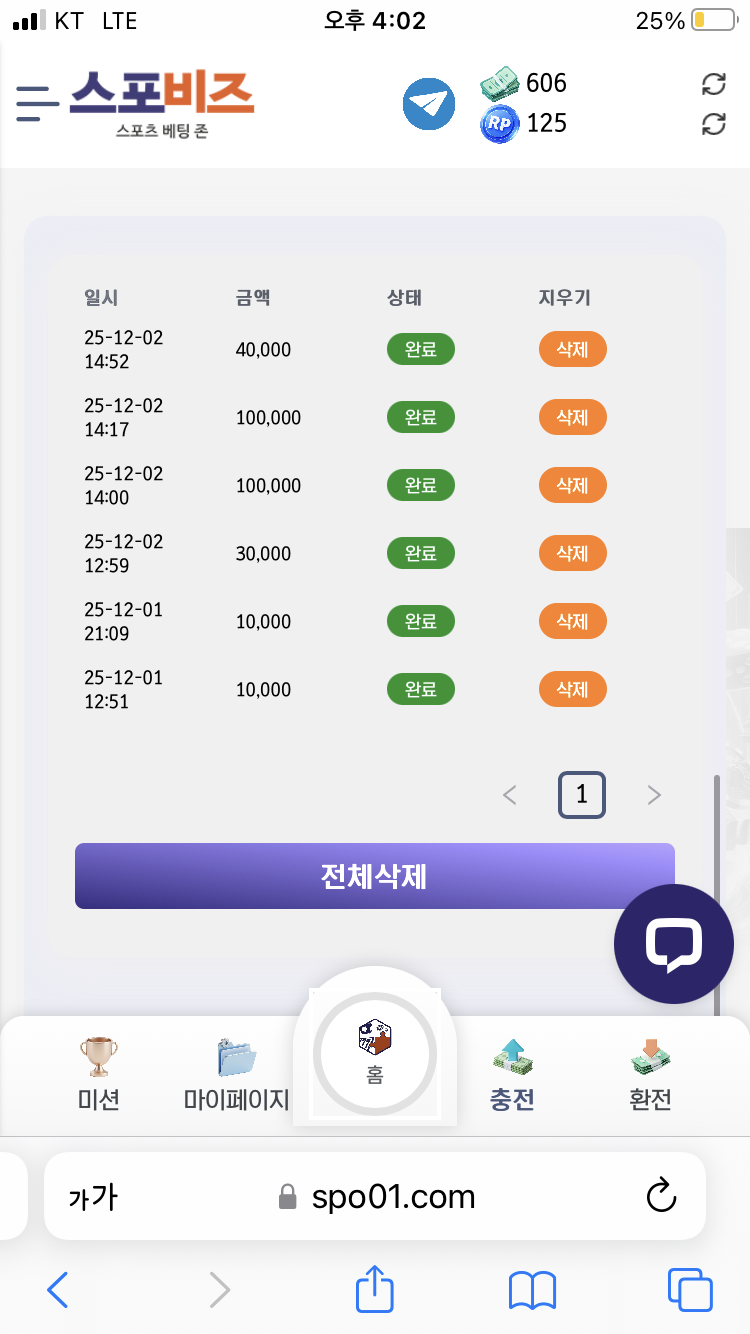Image resolution: width=750 pixels, height=1334 pixels.
Task: Switch to the 미션 tab
Action: (98, 1075)
